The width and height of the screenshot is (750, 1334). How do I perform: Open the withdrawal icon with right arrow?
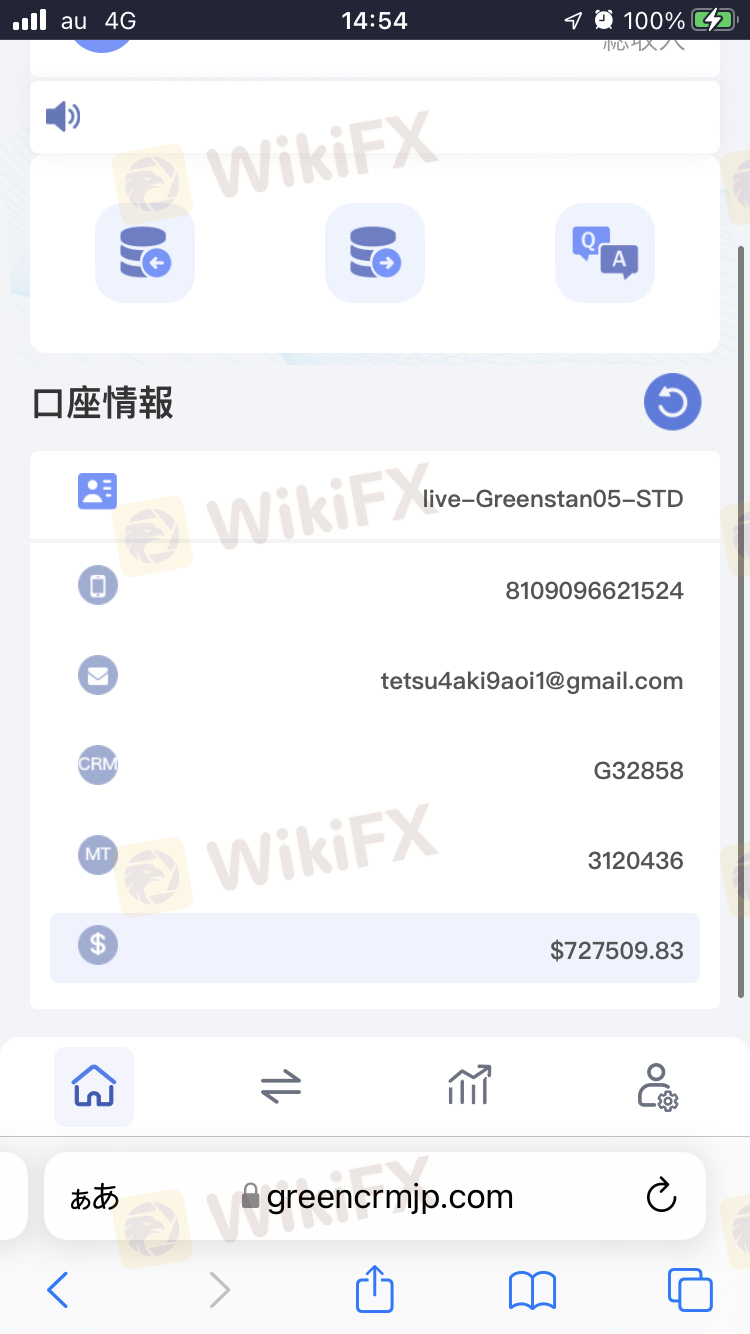coord(375,253)
